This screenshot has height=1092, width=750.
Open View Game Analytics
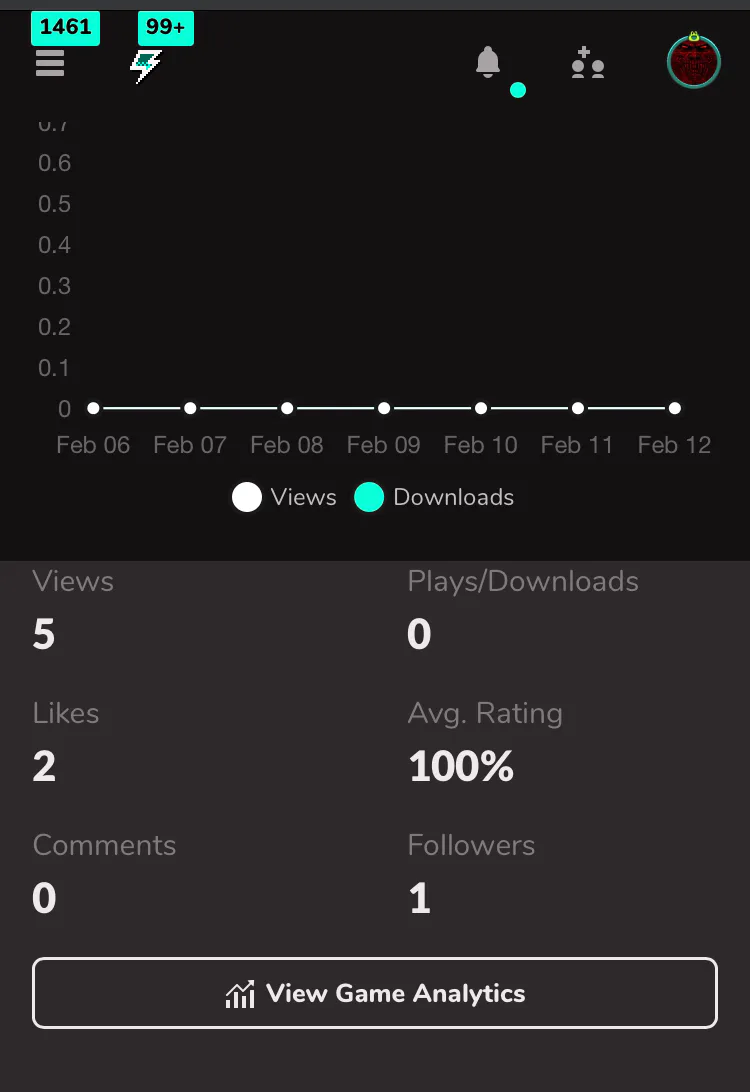[x=375, y=993]
